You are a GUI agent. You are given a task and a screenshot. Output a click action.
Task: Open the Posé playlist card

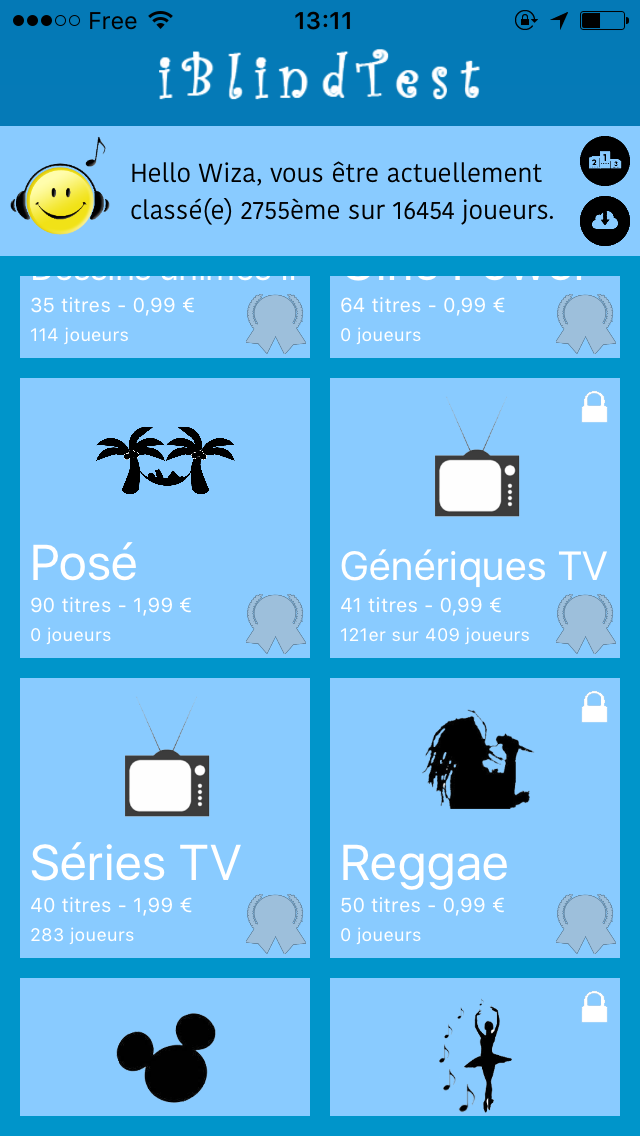point(165,518)
